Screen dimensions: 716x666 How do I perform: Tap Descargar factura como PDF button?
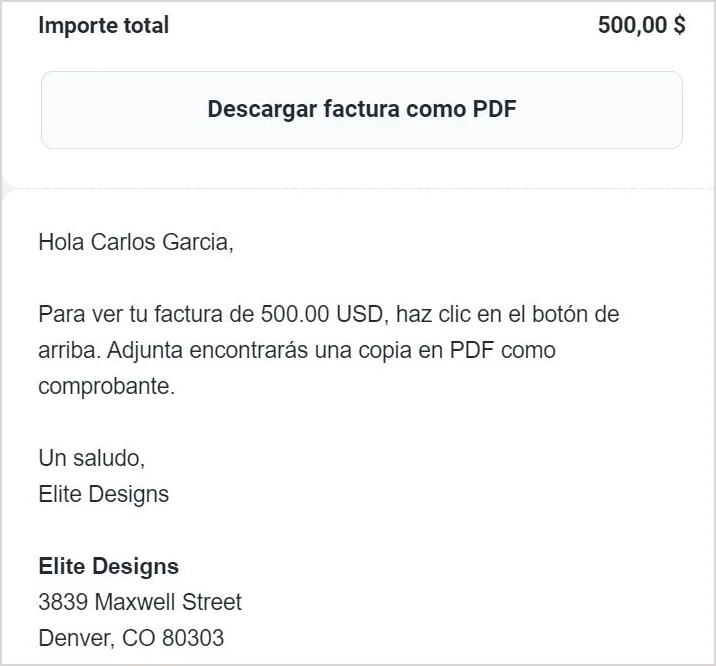click(361, 110)
